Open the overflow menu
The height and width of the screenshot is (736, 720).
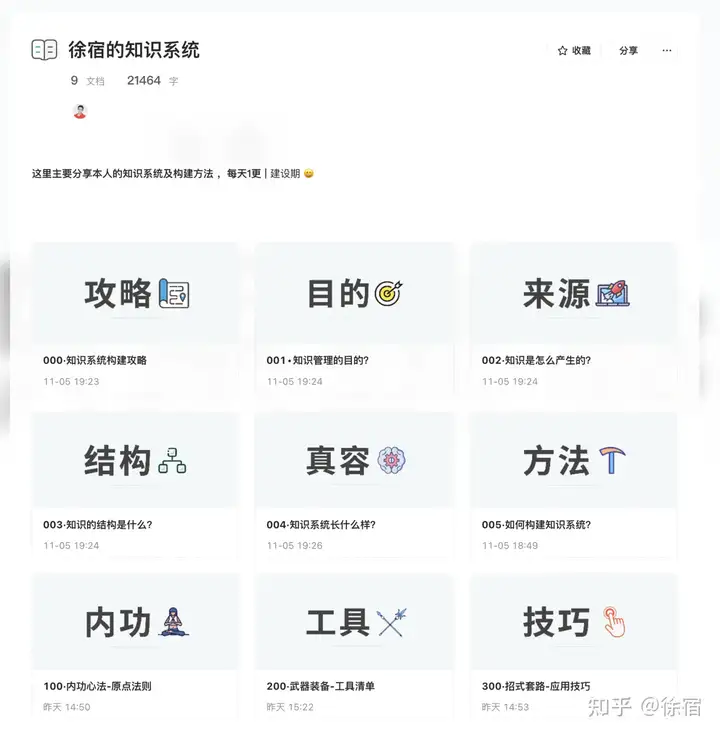pos(667,50)
